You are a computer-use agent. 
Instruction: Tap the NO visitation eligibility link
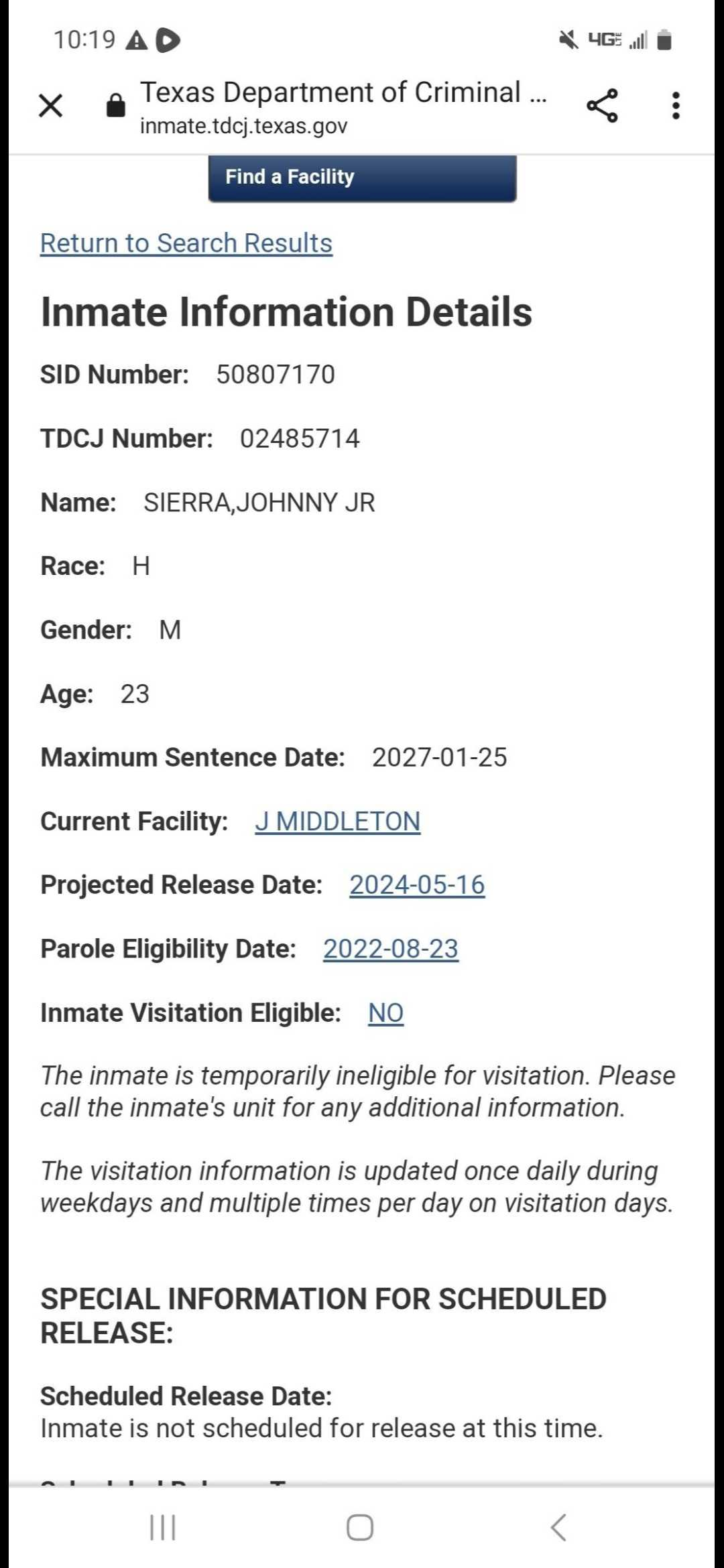pos(386,1013)
